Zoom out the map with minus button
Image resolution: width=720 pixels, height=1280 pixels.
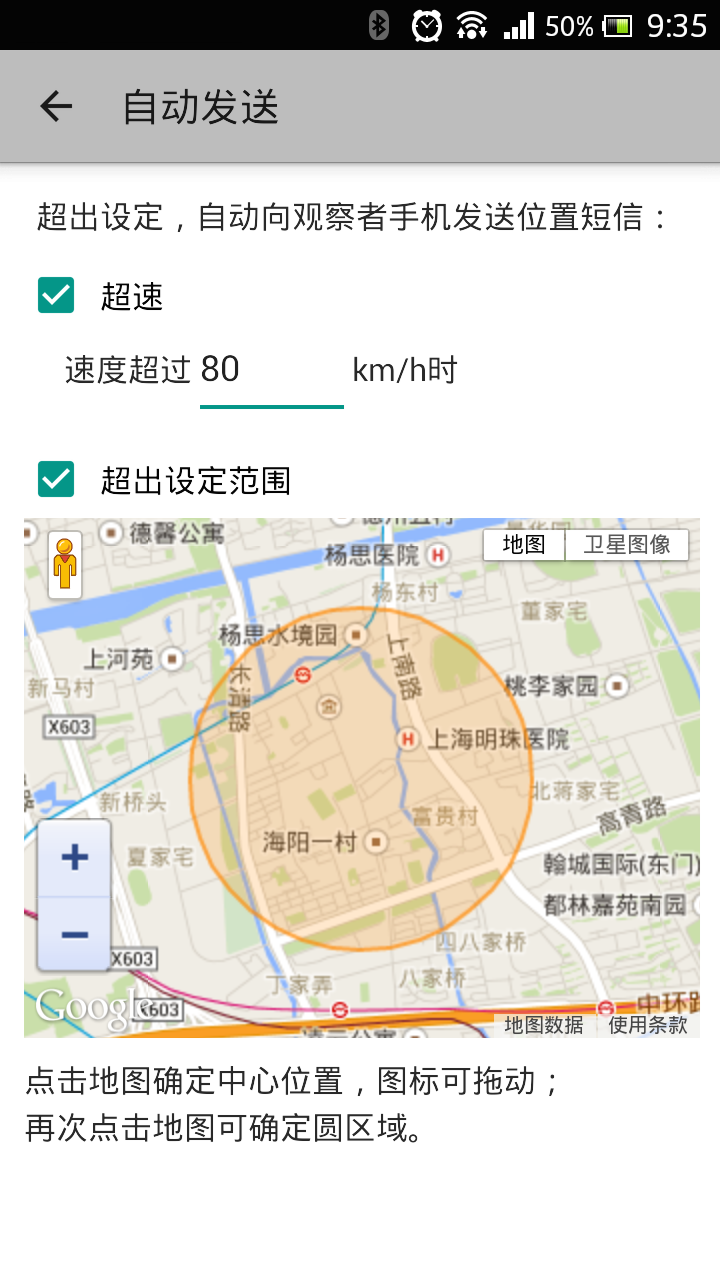[74, 934]
